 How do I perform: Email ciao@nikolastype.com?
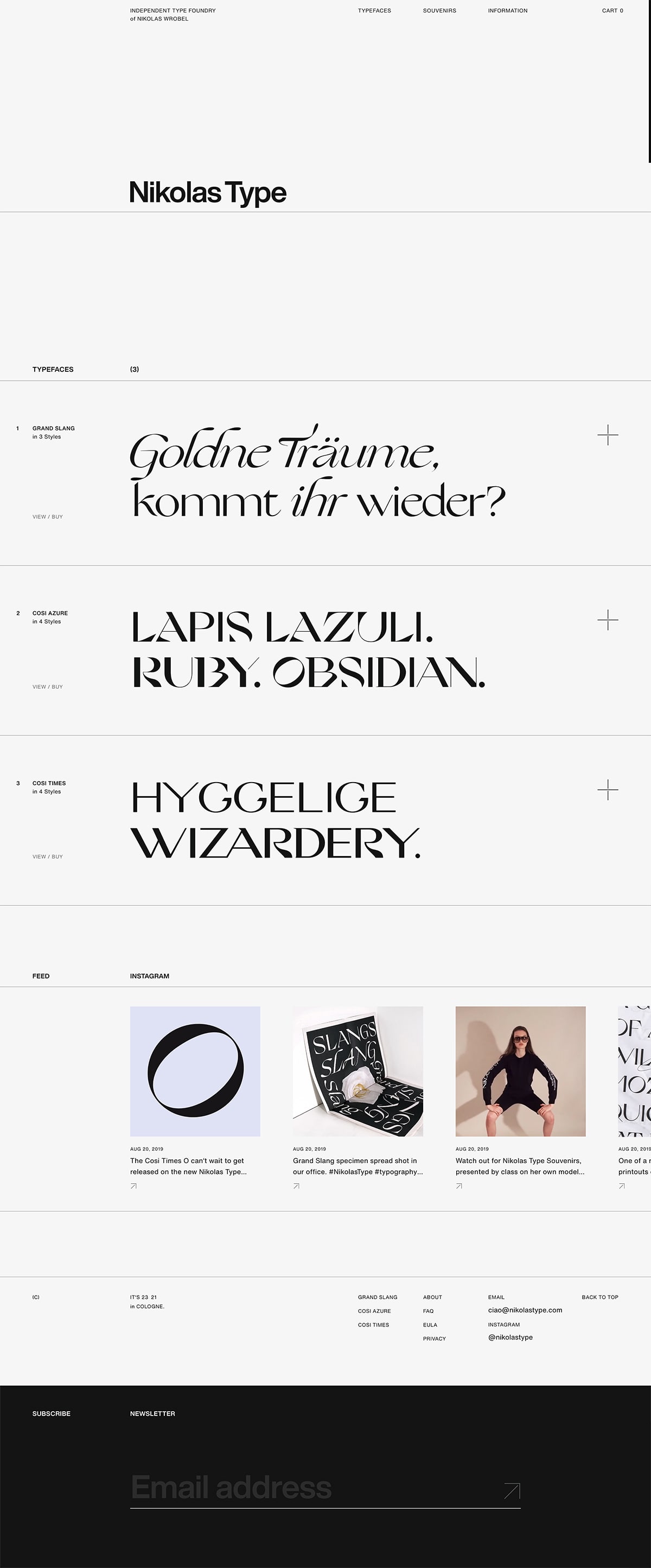click(x=525, y=1310)
